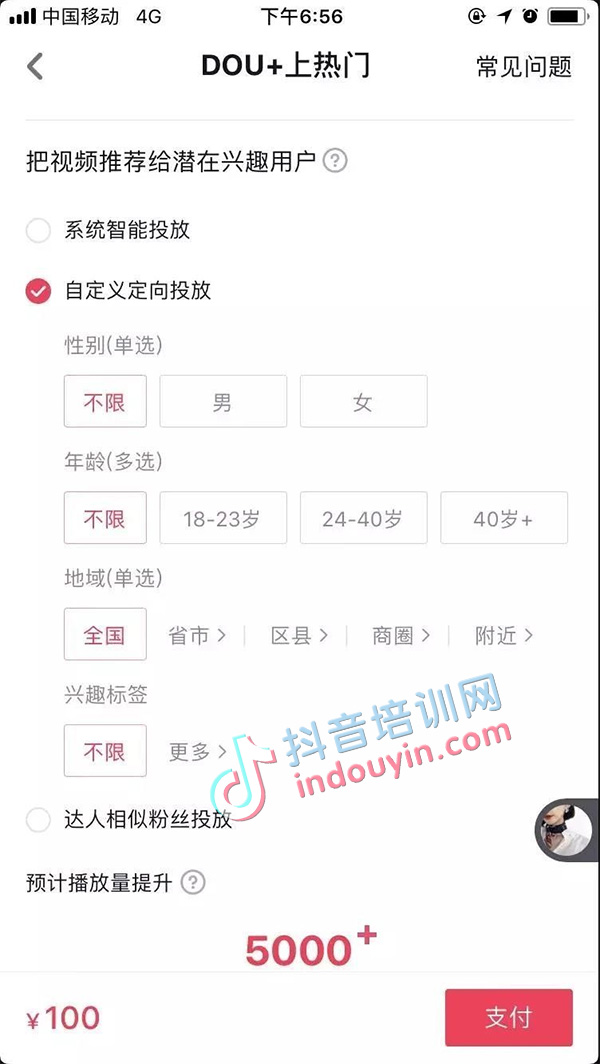Open the 区县 region picker
This screenshot has height=1064, width=600.
tap(299, 635)
